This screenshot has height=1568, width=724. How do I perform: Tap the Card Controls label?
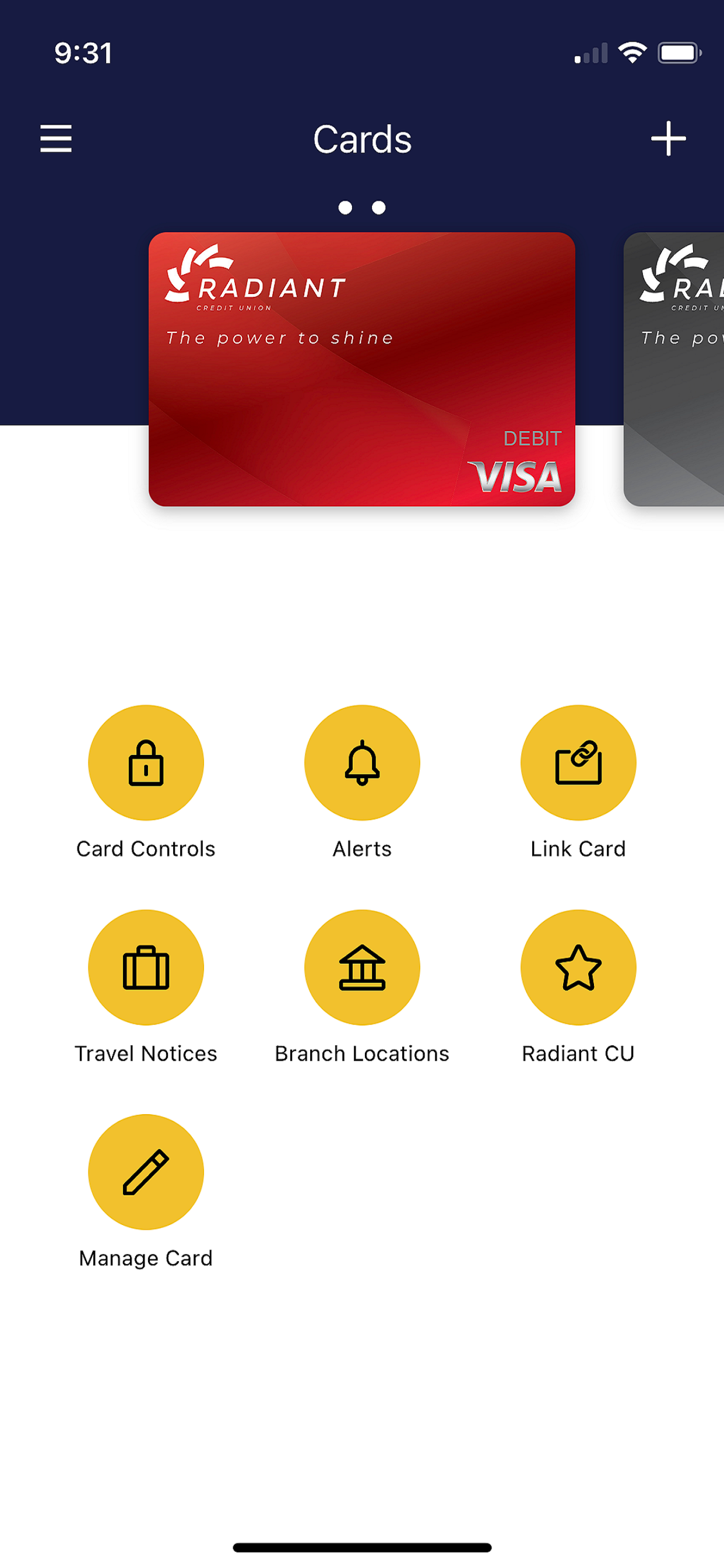[145, 849]
